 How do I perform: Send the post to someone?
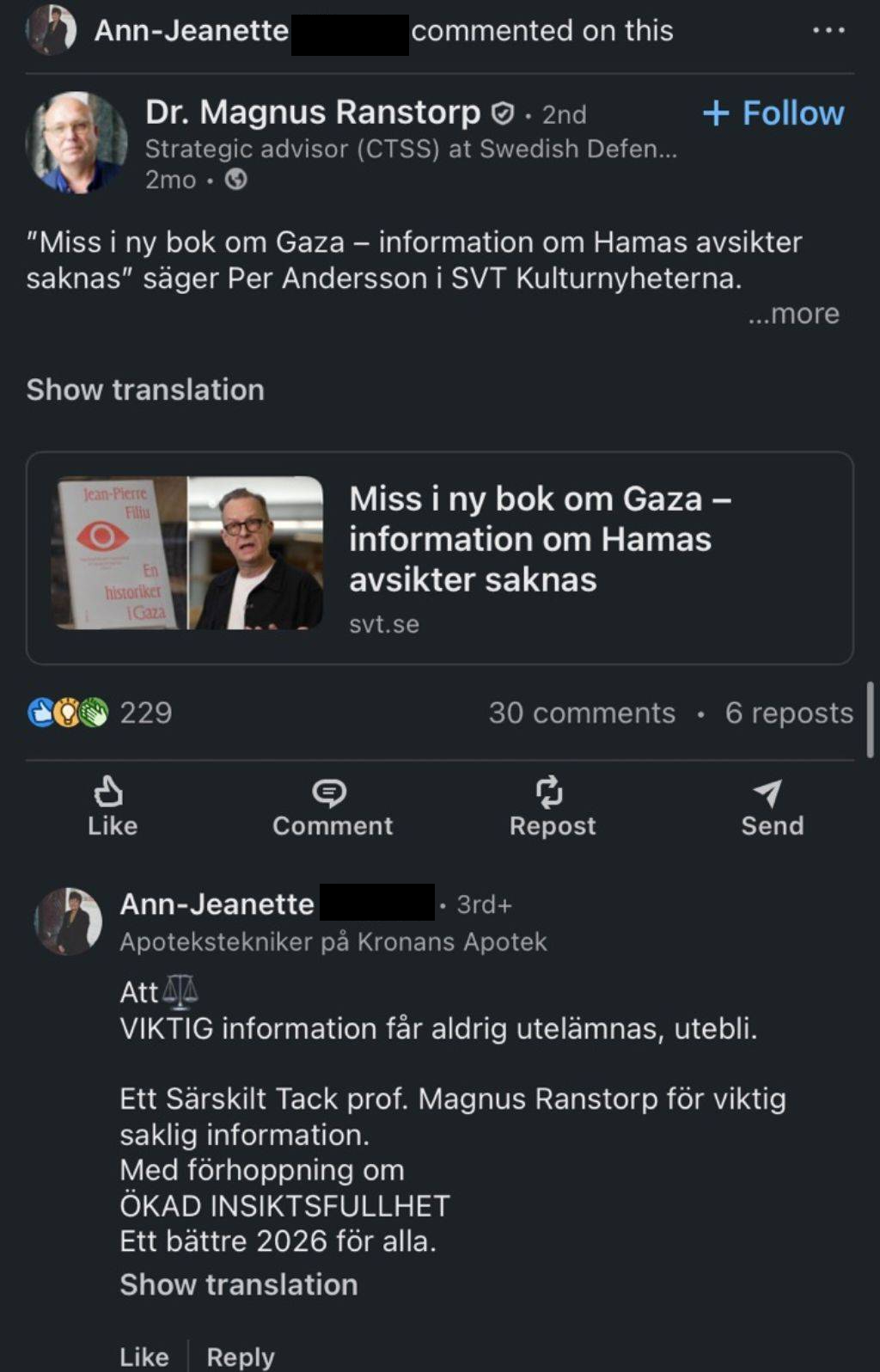click(772, 806)
